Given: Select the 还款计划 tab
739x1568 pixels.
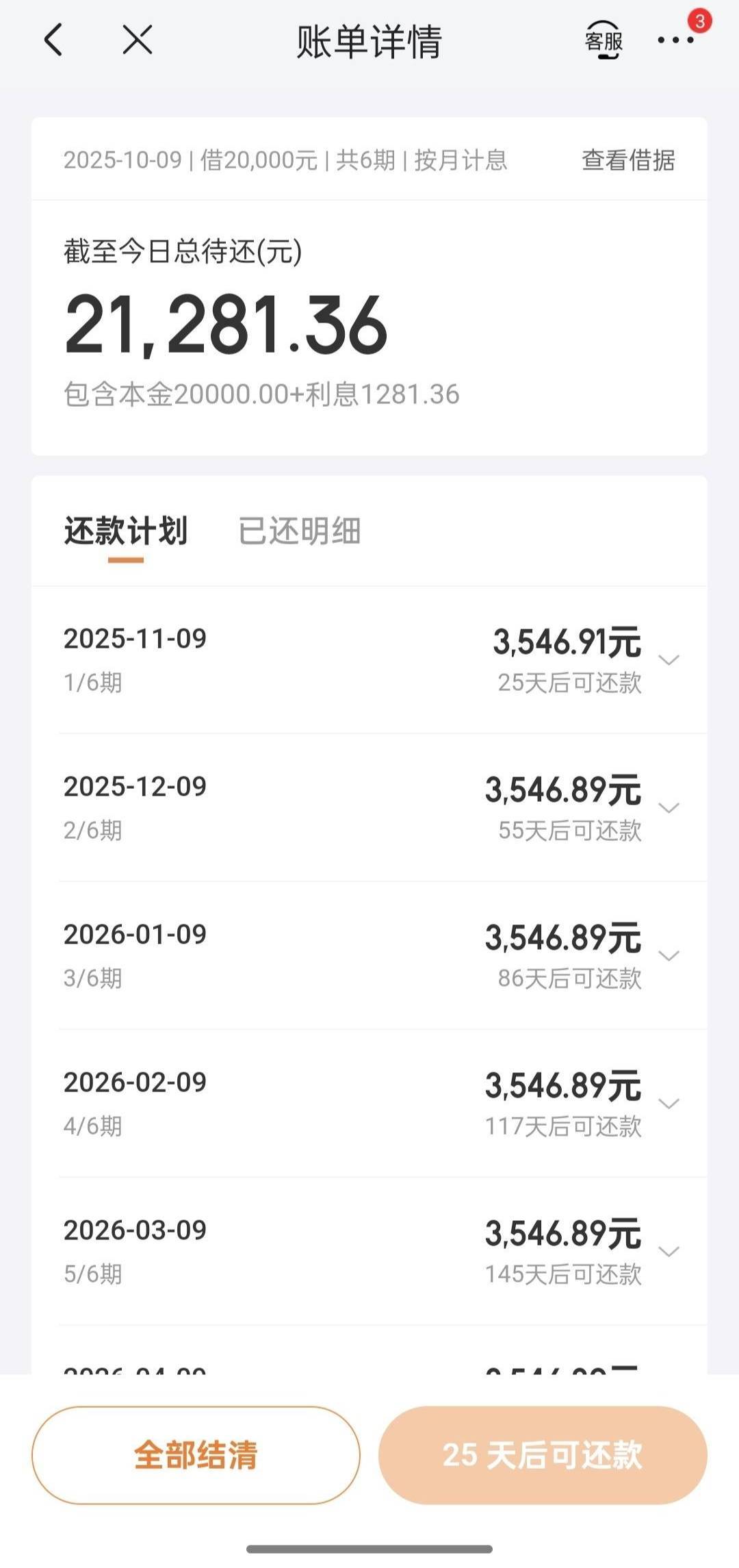Looking at the screenshot, I should click(x=126, y=531).
